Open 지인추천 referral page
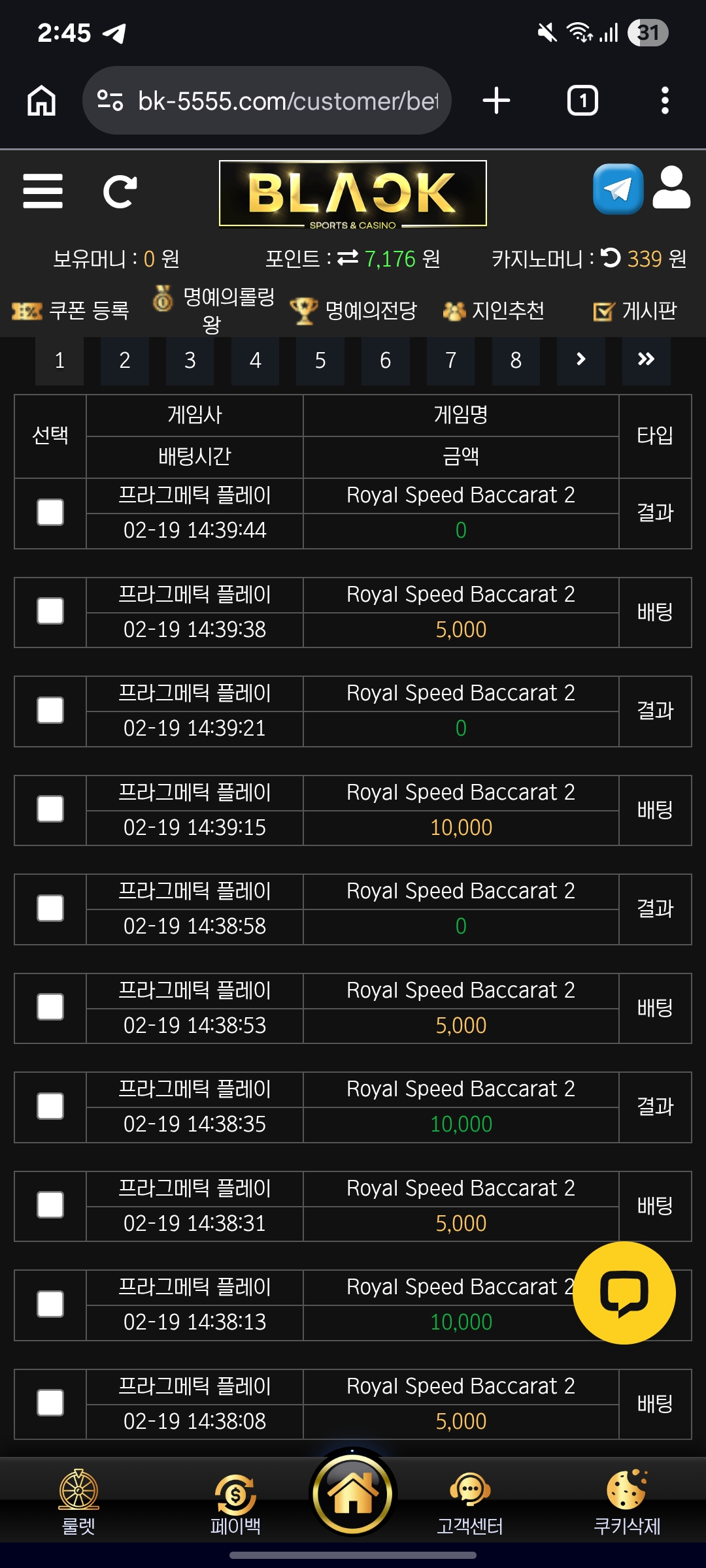The width and height of the screenshot is (706, 1568). tap(494, 310)
